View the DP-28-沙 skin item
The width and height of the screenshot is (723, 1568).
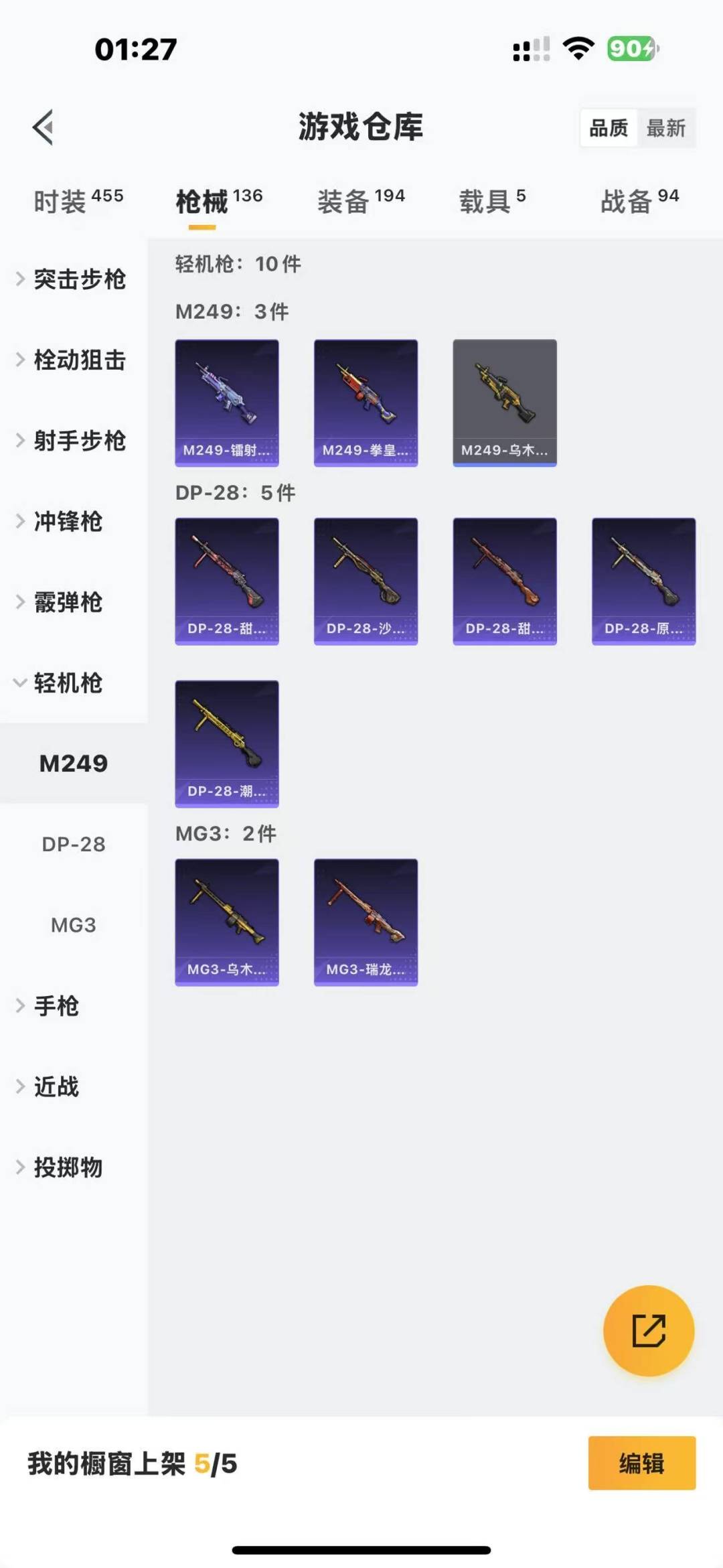366,581
